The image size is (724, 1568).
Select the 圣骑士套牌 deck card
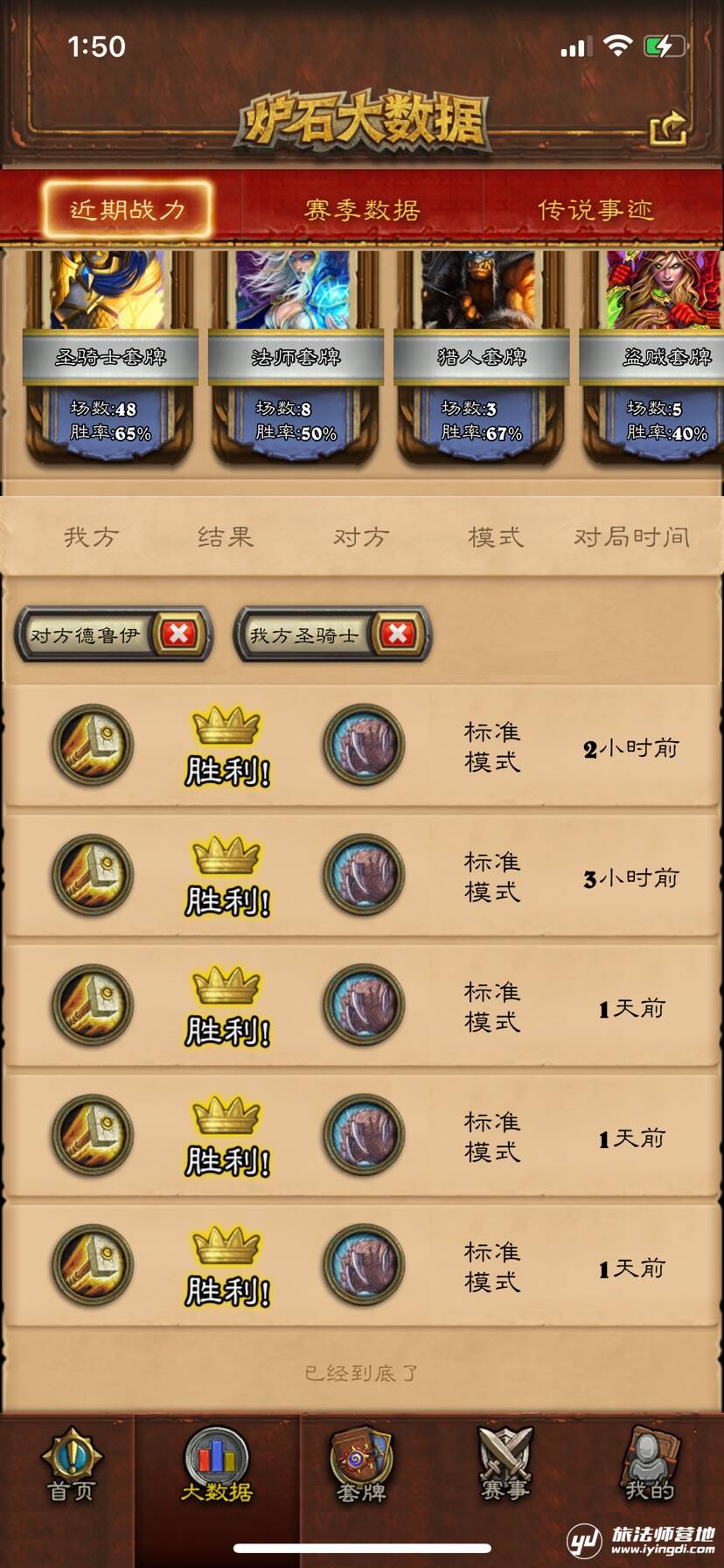(110, 356)
